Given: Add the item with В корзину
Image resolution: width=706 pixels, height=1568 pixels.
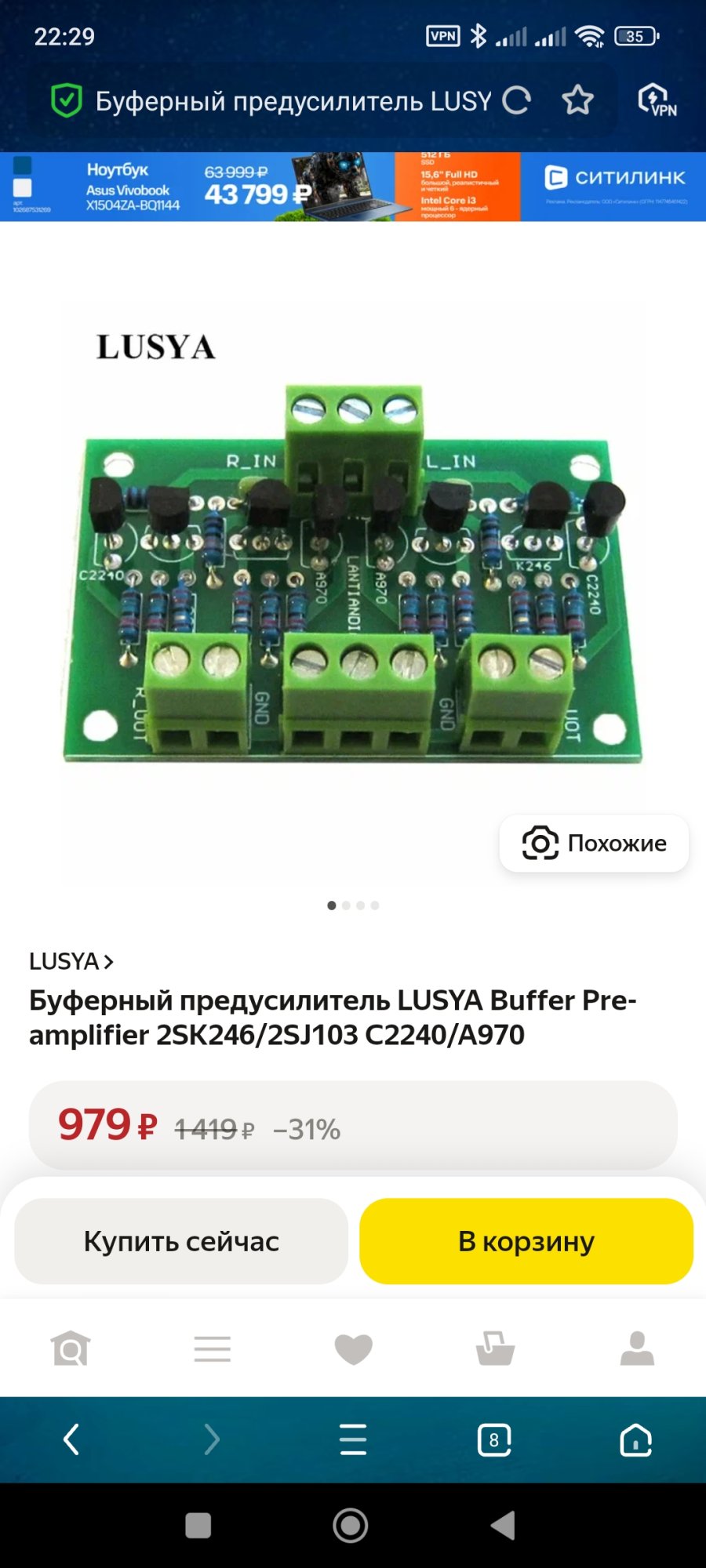Looking at the screenshot, I should click(x=526, y=1241).
